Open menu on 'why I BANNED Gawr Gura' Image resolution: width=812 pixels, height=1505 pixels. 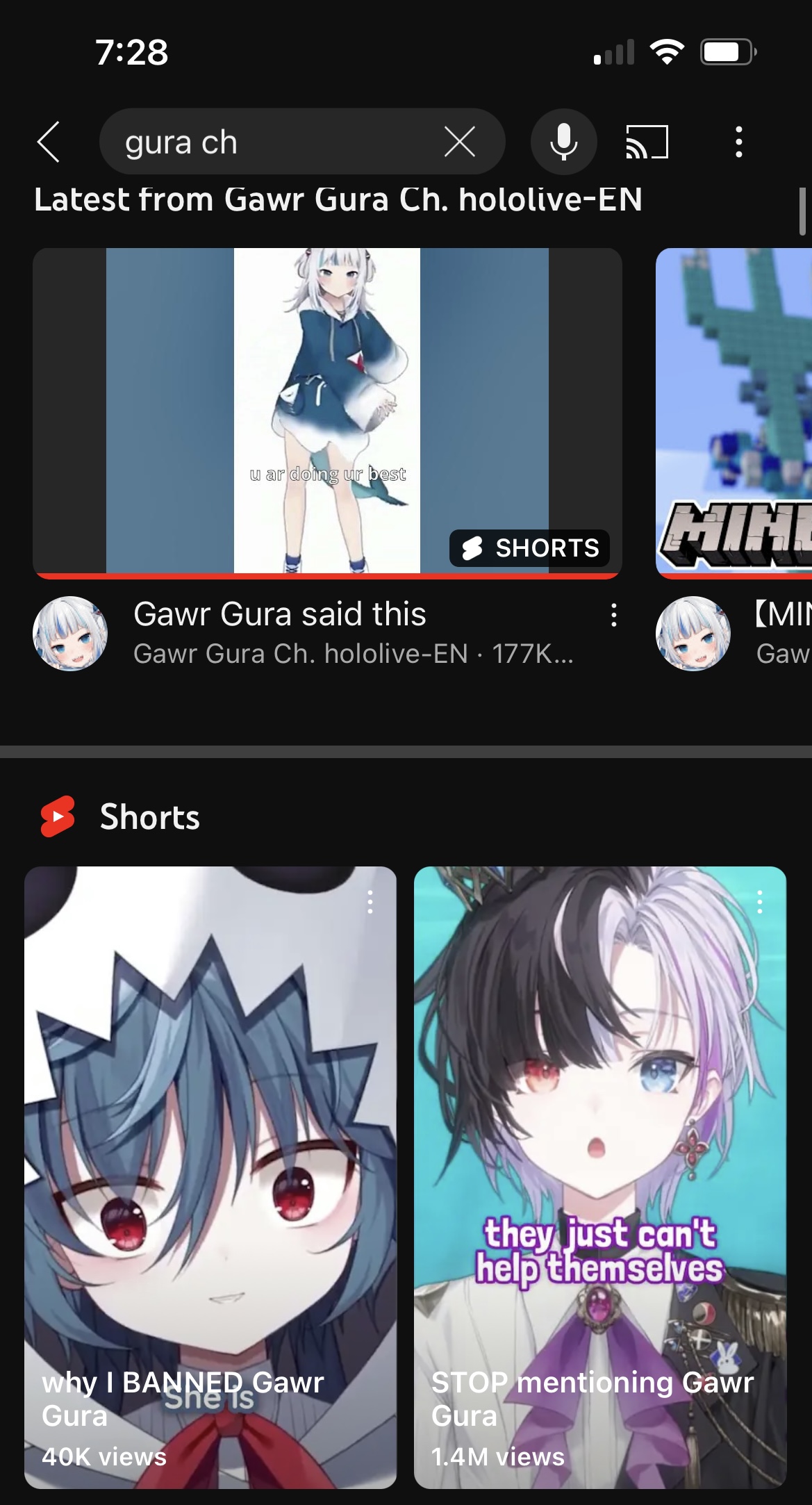click(x=370, y=902)
